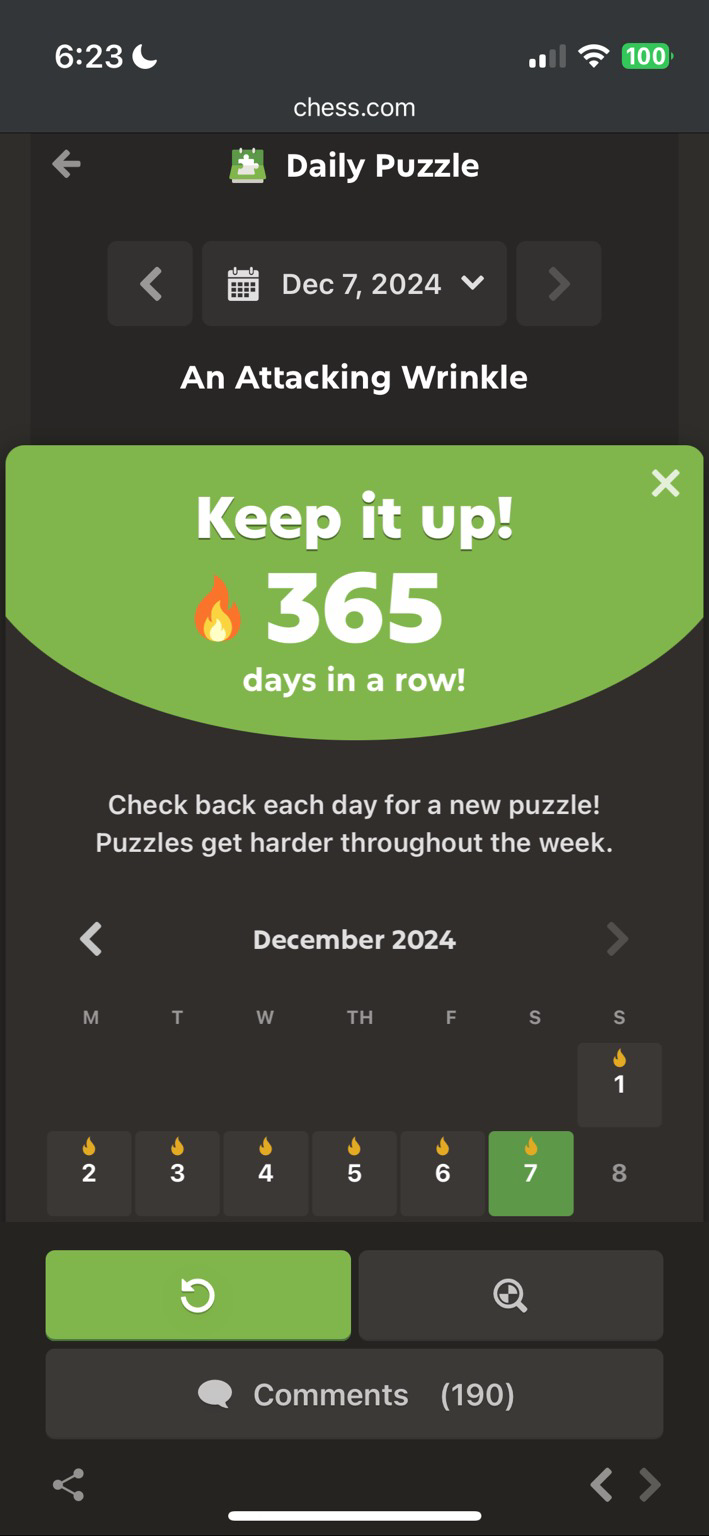Viewport: 709px width, 1536px height.
Task: Select December 1 in the calendar
Action: point(619,1085)
